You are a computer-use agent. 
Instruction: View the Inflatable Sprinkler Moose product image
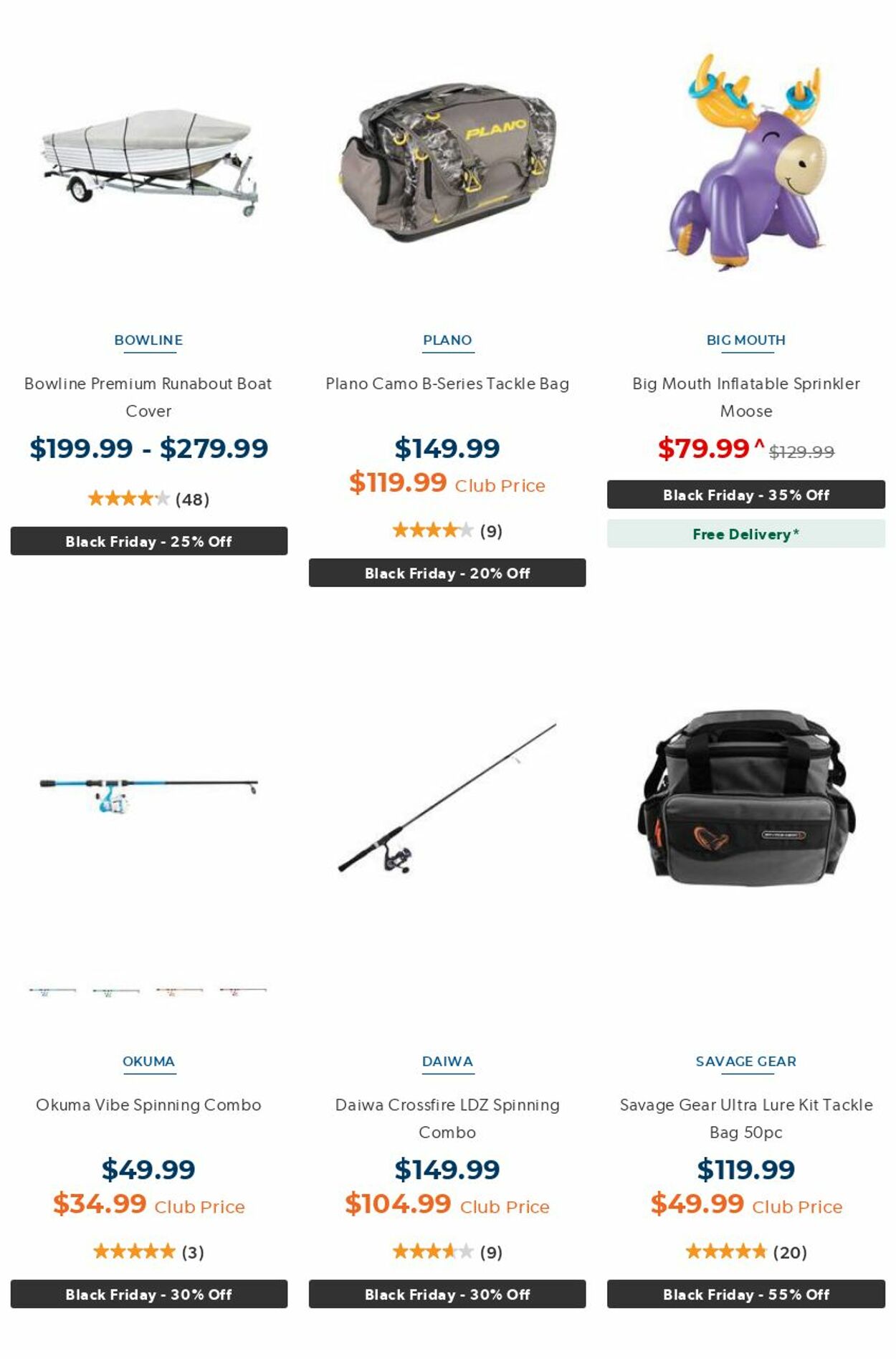(x=745, y=163)
